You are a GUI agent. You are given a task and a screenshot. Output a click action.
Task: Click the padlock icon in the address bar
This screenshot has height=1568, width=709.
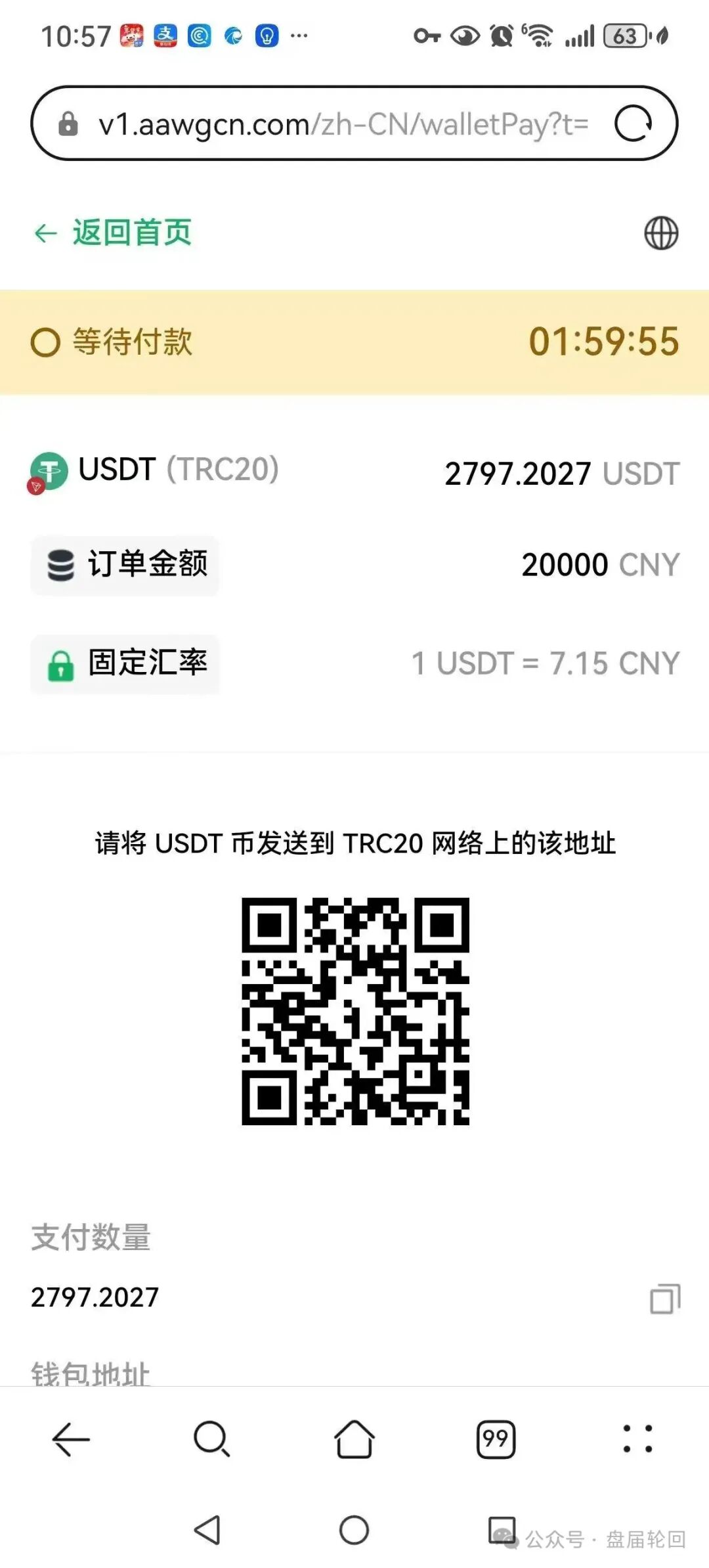tap(68, 123)
